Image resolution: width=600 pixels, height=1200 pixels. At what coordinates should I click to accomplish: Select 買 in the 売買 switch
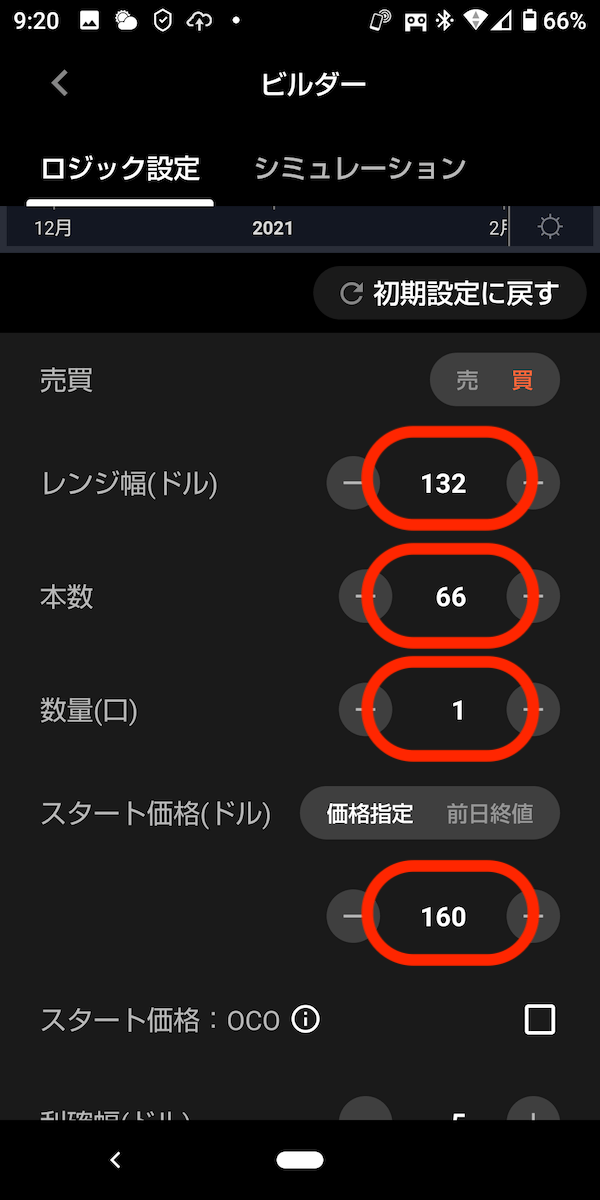point(522,380)
